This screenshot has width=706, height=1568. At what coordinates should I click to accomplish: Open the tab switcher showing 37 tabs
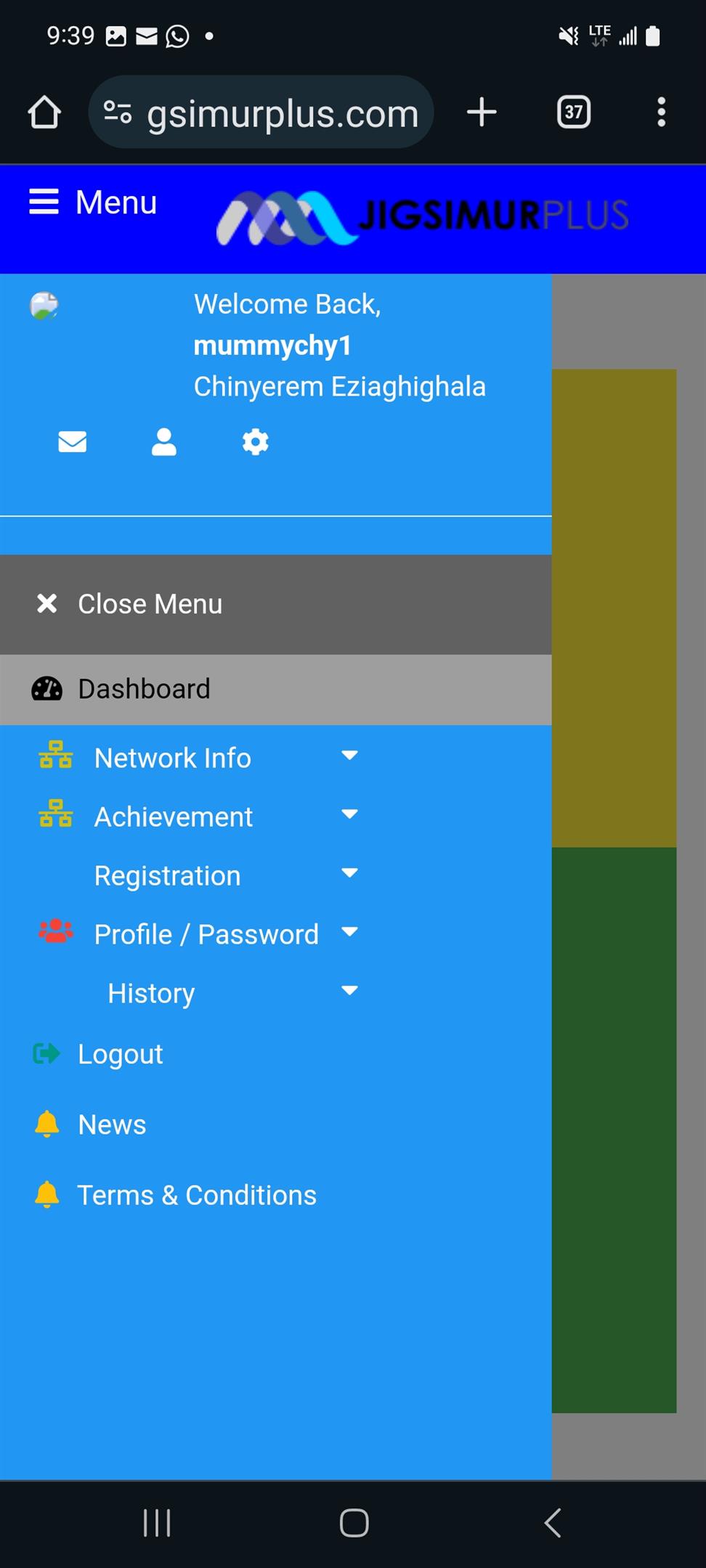click(x=574, y=113)
